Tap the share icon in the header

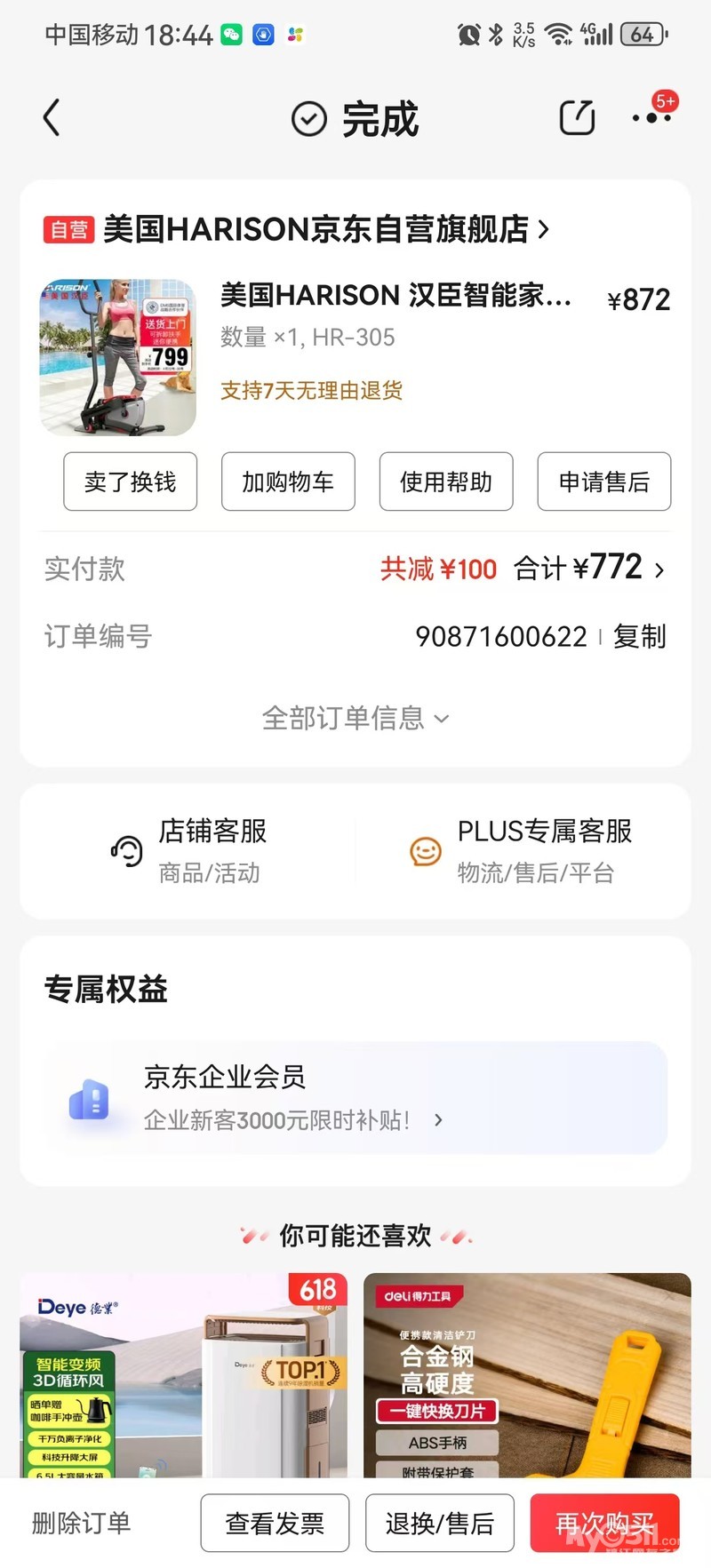coord(577,117)
